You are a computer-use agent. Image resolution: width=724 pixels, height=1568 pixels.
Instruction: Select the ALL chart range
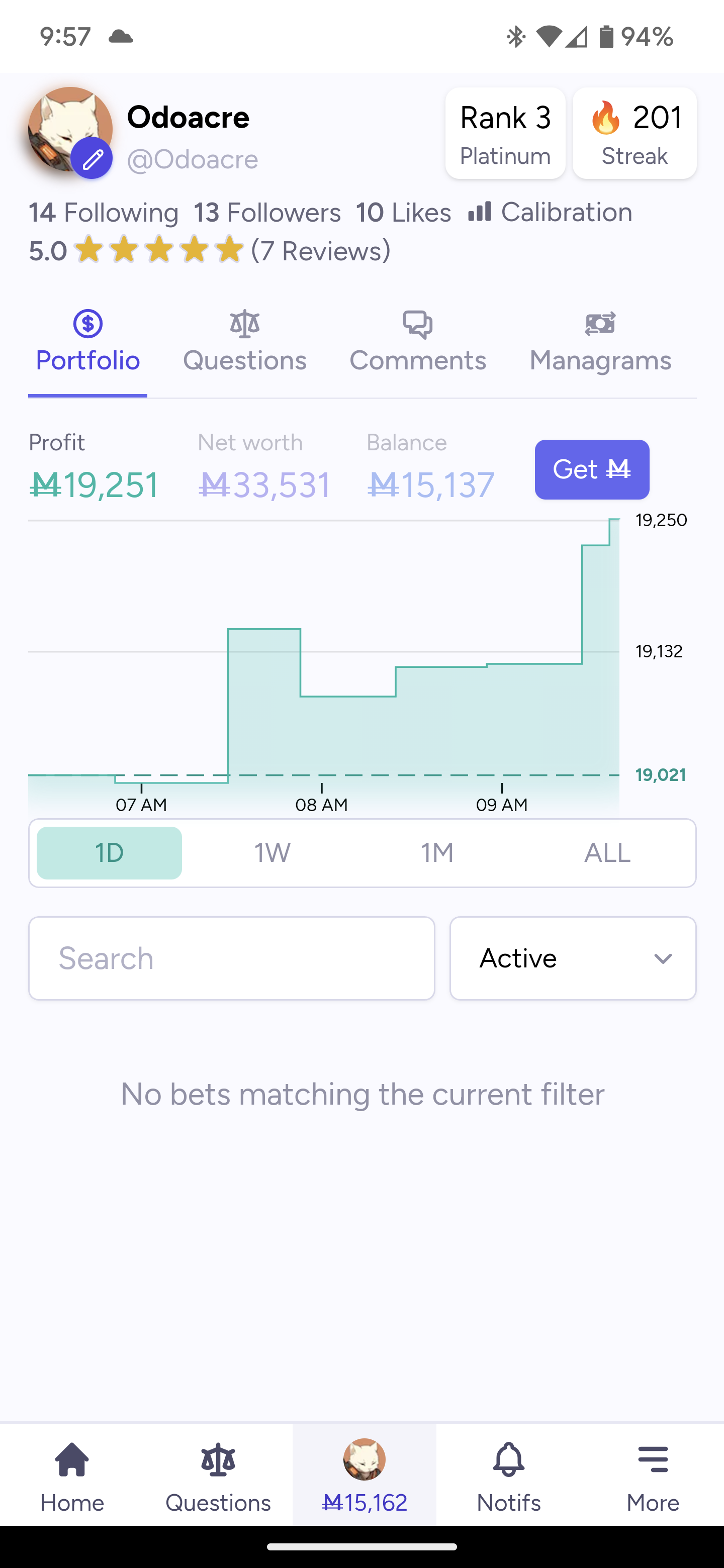[x=607, y=853]
